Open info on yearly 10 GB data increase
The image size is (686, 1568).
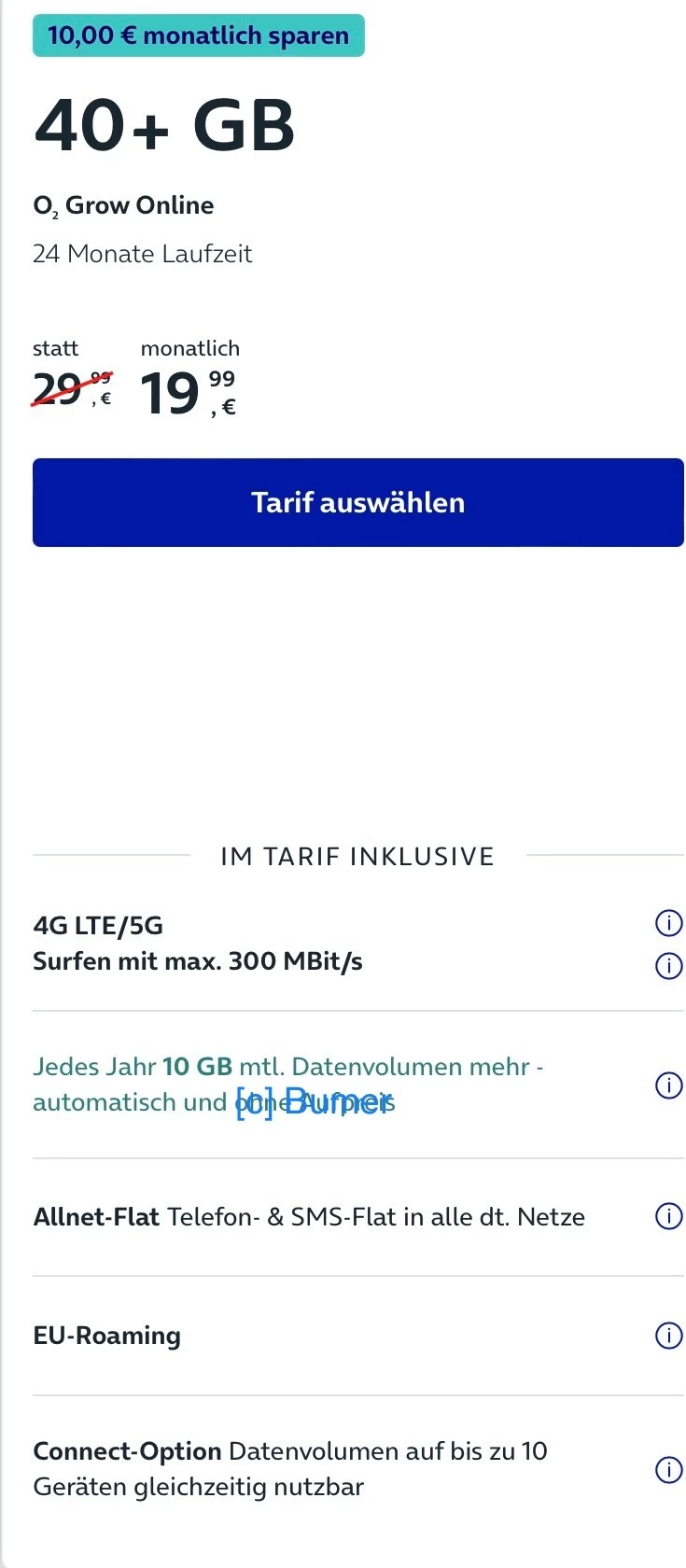(668, 1085)
